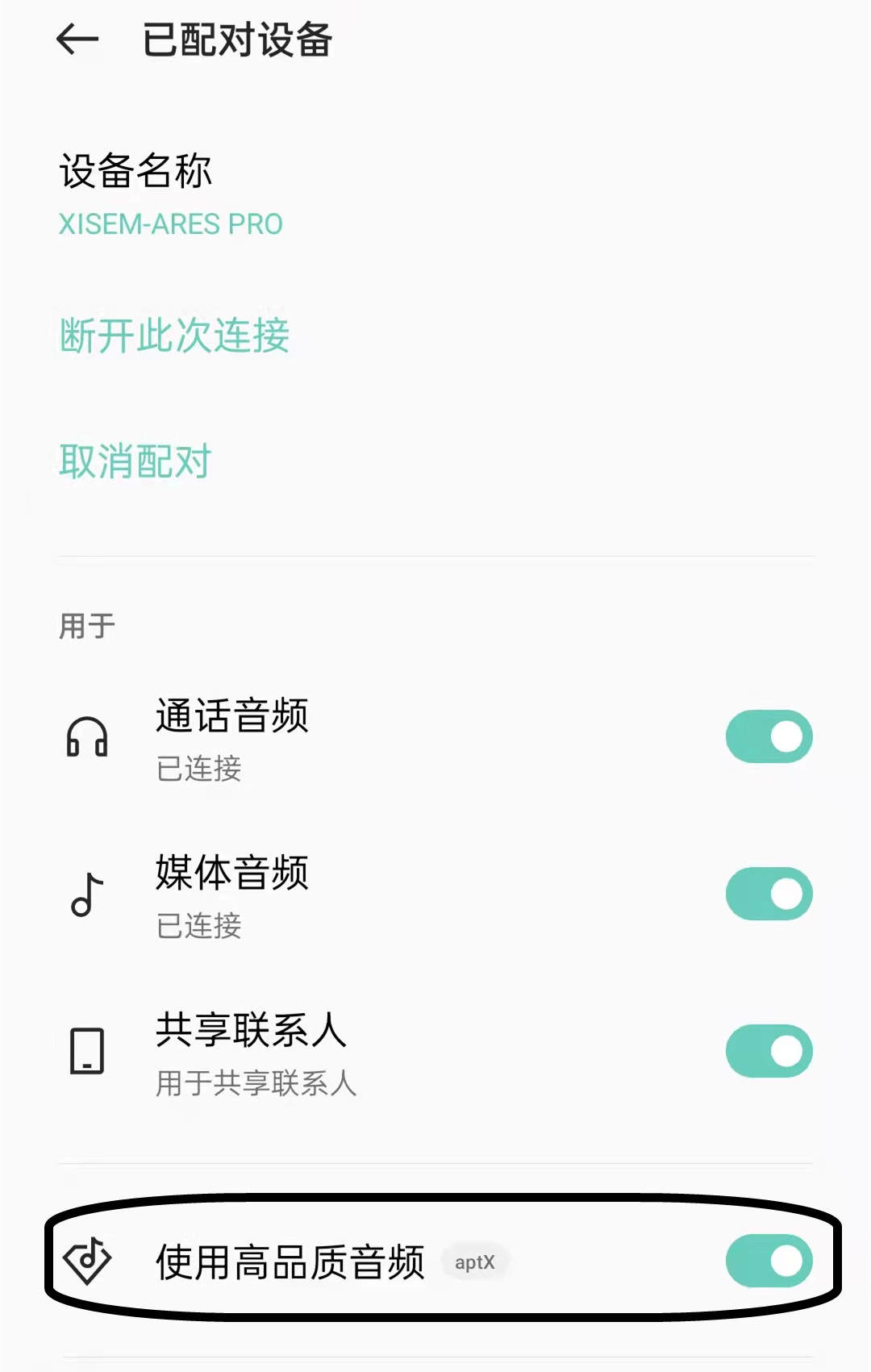
Task: Click the aptX codec badge
Action: (x=474, y=1261)
